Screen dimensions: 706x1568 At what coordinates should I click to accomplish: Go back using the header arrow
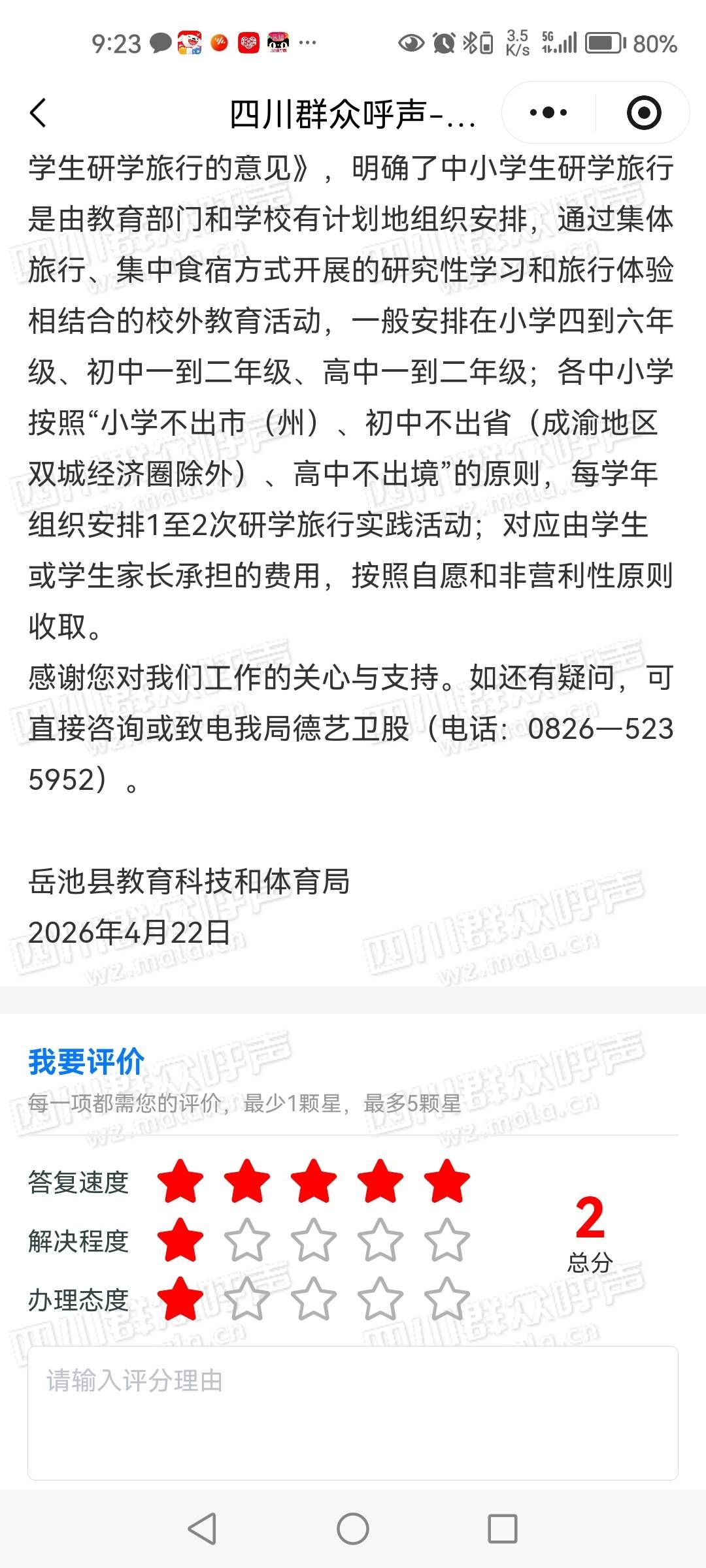[39, 113]
